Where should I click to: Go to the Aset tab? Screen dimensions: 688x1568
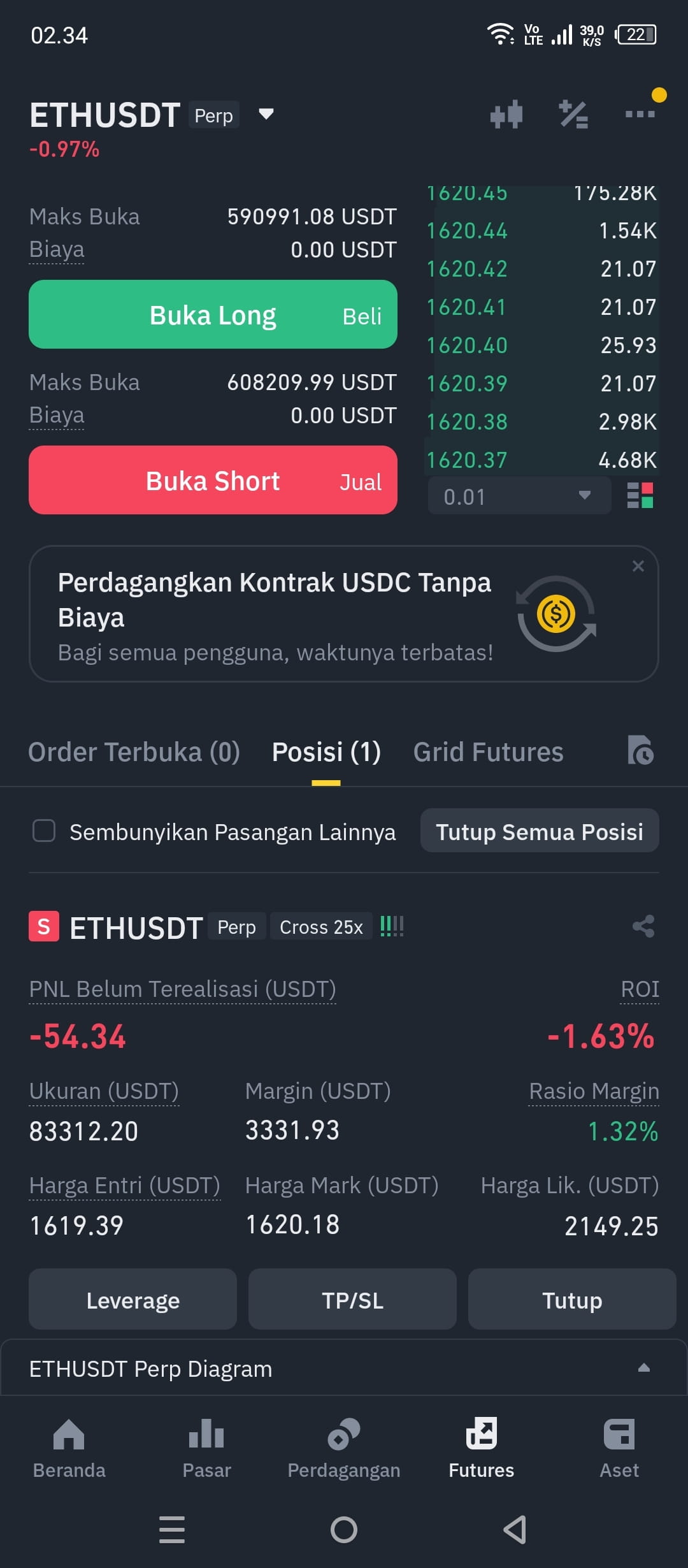(x=619, y=1448)
